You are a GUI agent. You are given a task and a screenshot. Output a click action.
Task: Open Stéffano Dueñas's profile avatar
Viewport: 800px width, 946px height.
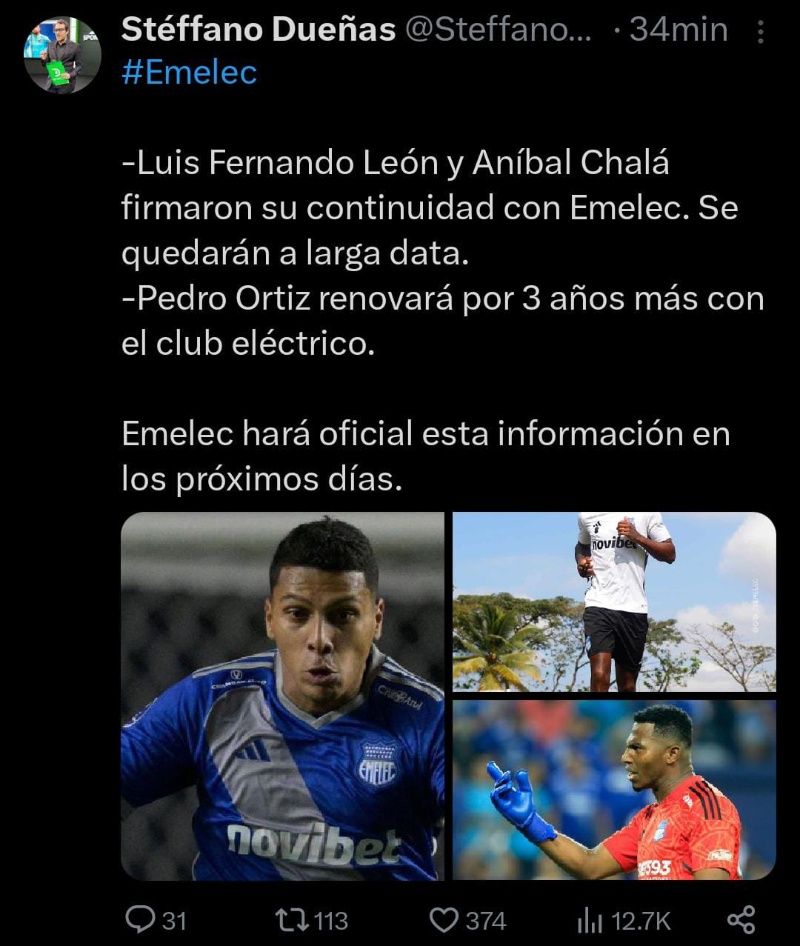[x=62, y=55]
